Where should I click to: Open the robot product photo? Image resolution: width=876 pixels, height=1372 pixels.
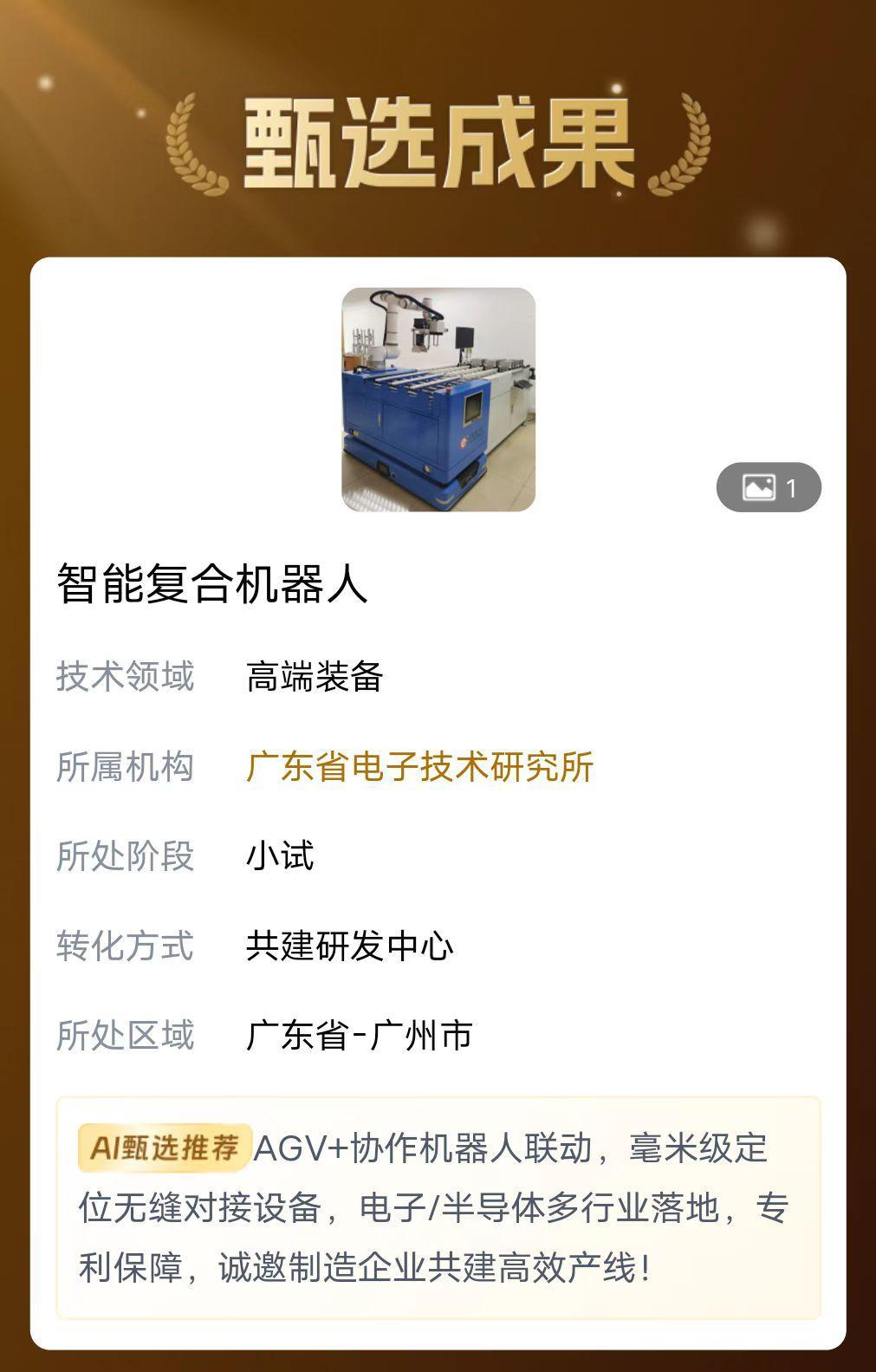[438, 400]
